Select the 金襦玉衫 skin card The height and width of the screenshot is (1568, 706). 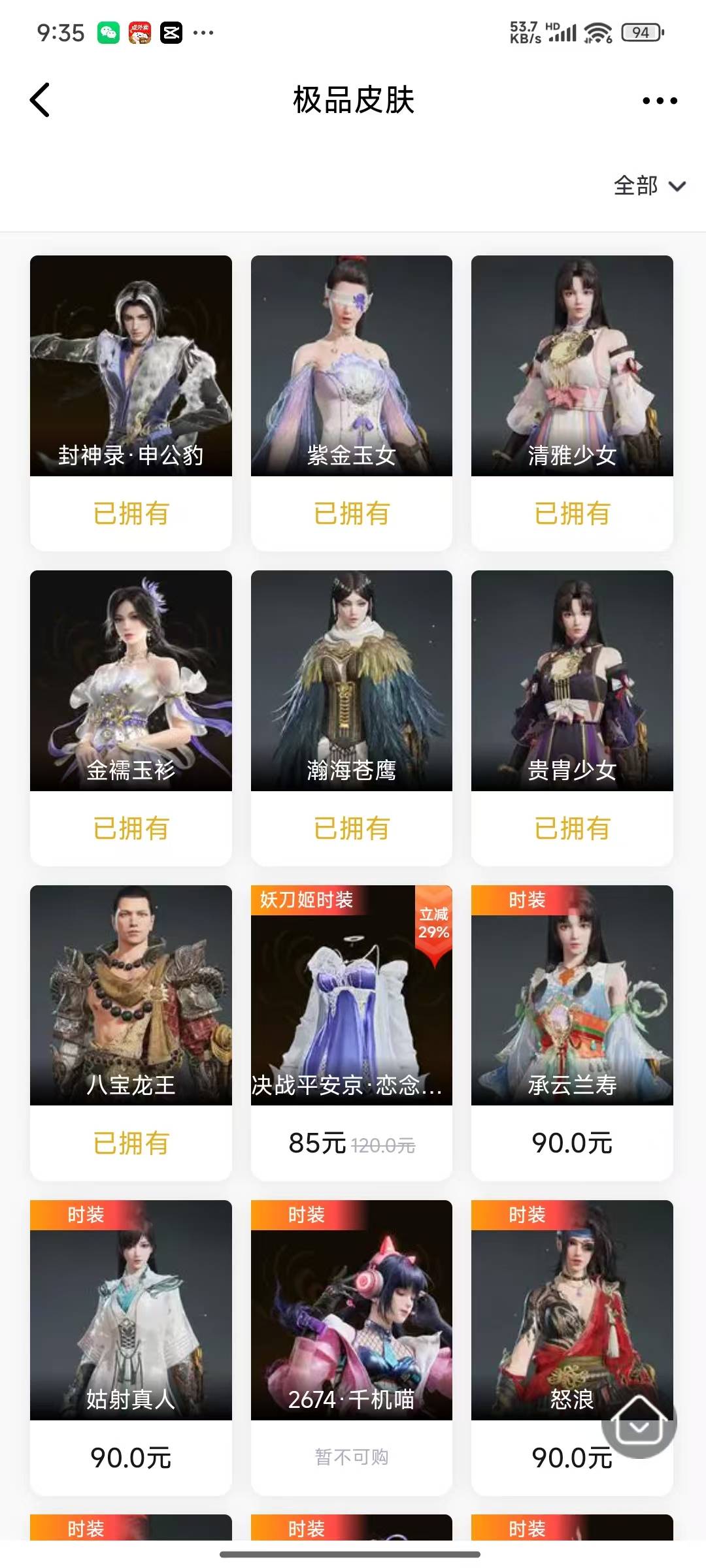pyautogui.click(x=131, y=681)
